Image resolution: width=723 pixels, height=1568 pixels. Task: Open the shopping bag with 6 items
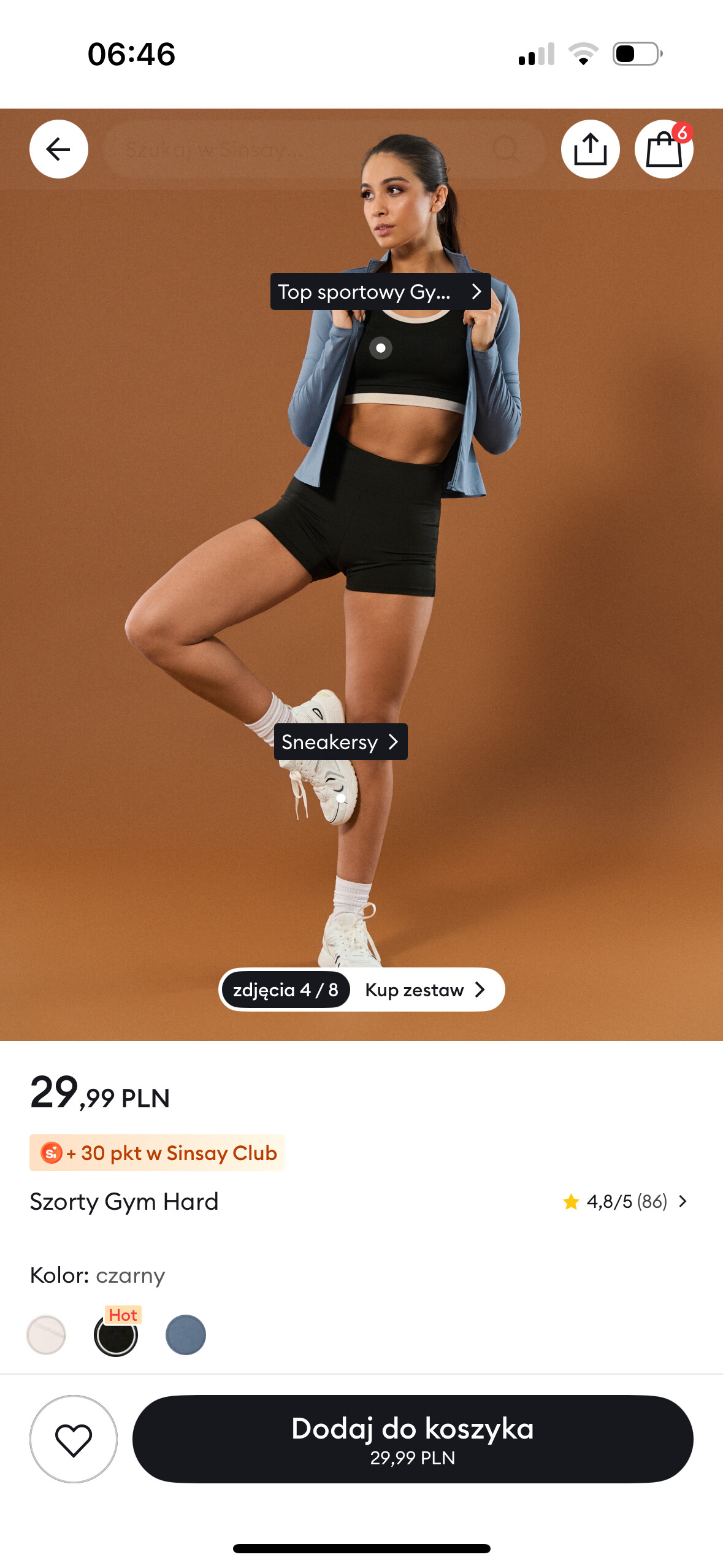pos(664,149)
